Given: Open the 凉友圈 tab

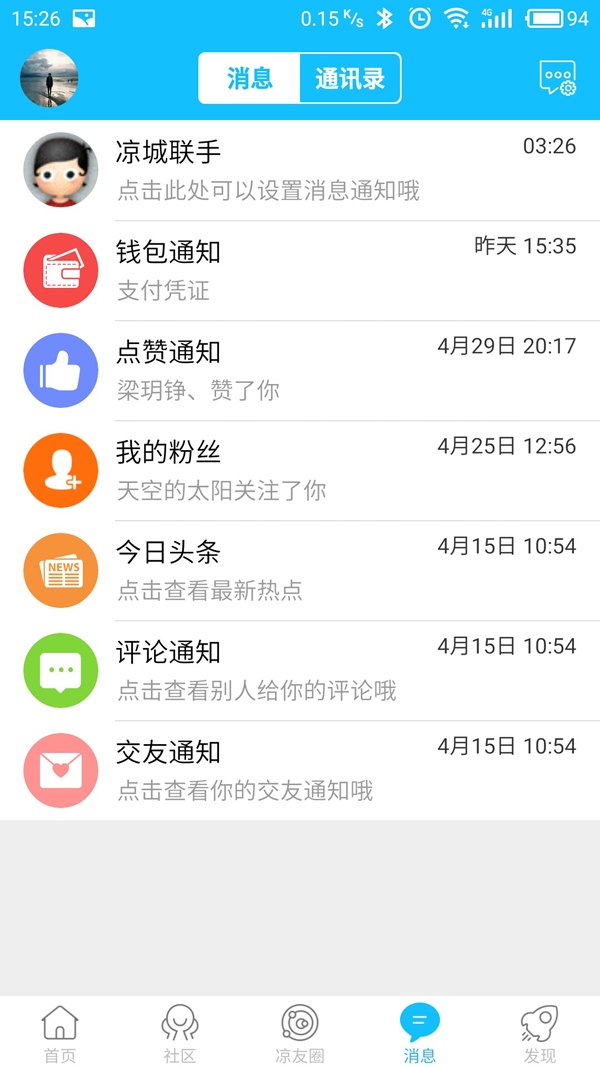Looking at the screenshot, I should (300, 1033).
